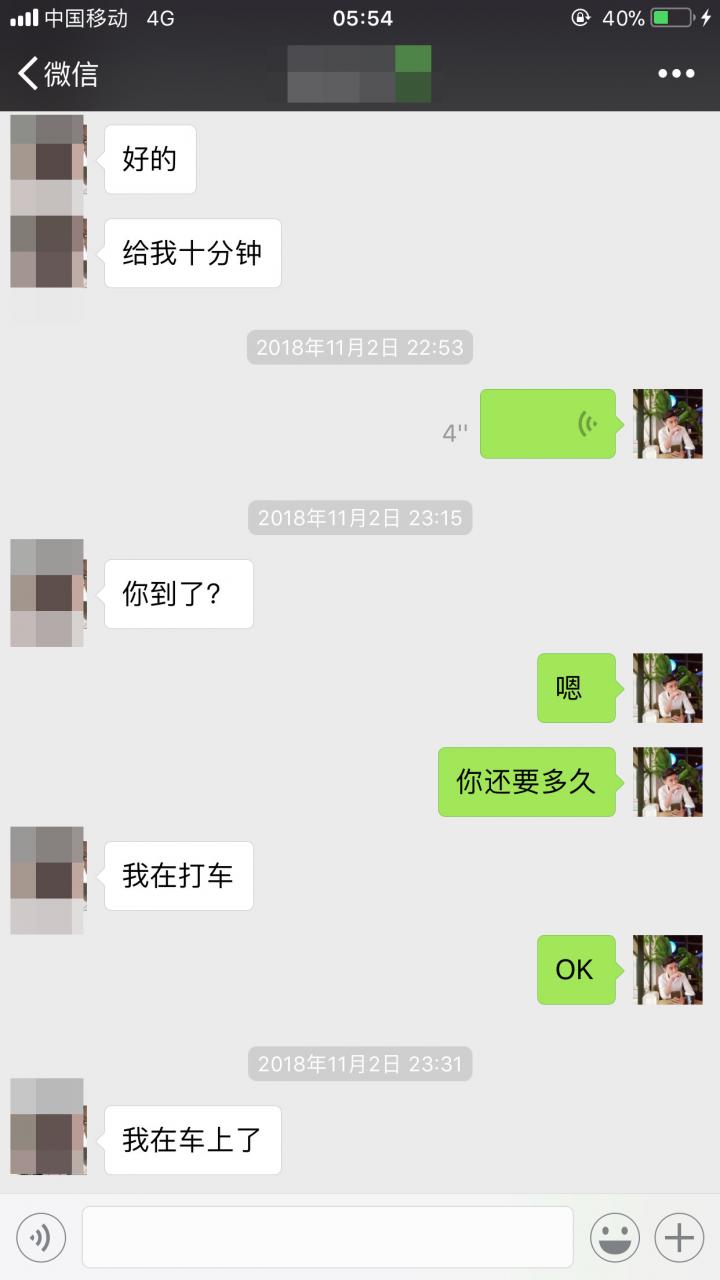Select the OK message bubble
The image size is (720, 1280).
(575, 969)
